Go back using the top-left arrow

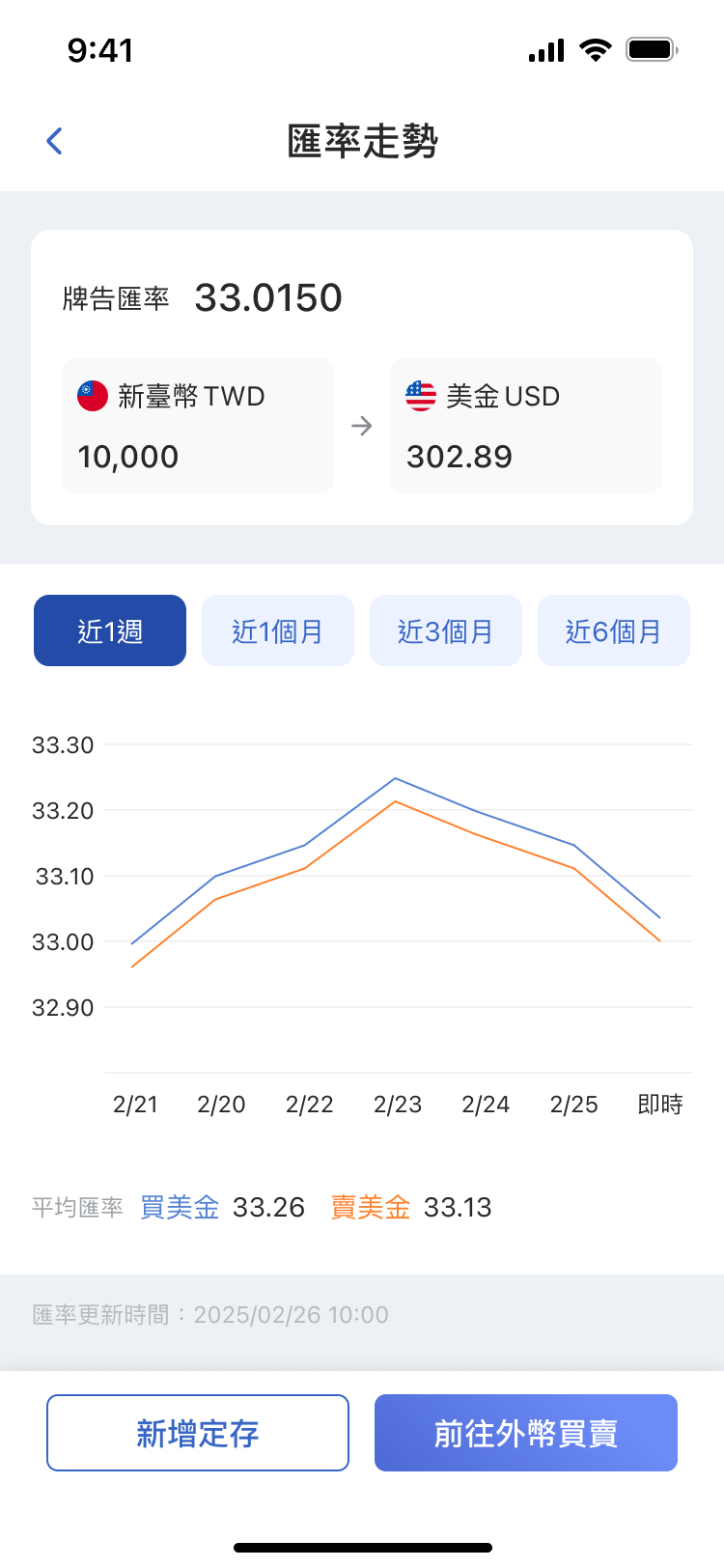coord(55,141)
